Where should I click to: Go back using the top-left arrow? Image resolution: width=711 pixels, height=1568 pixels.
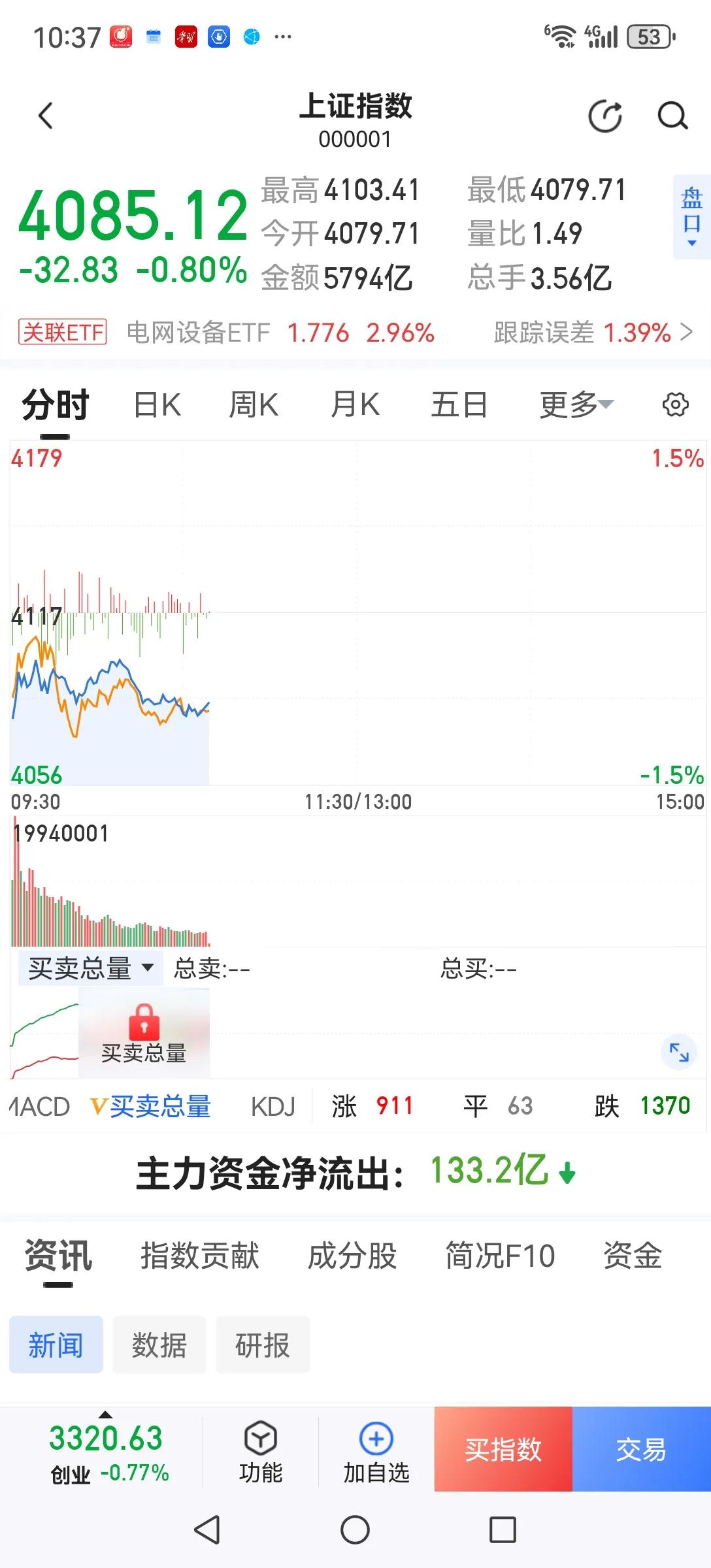pos(44,116)
